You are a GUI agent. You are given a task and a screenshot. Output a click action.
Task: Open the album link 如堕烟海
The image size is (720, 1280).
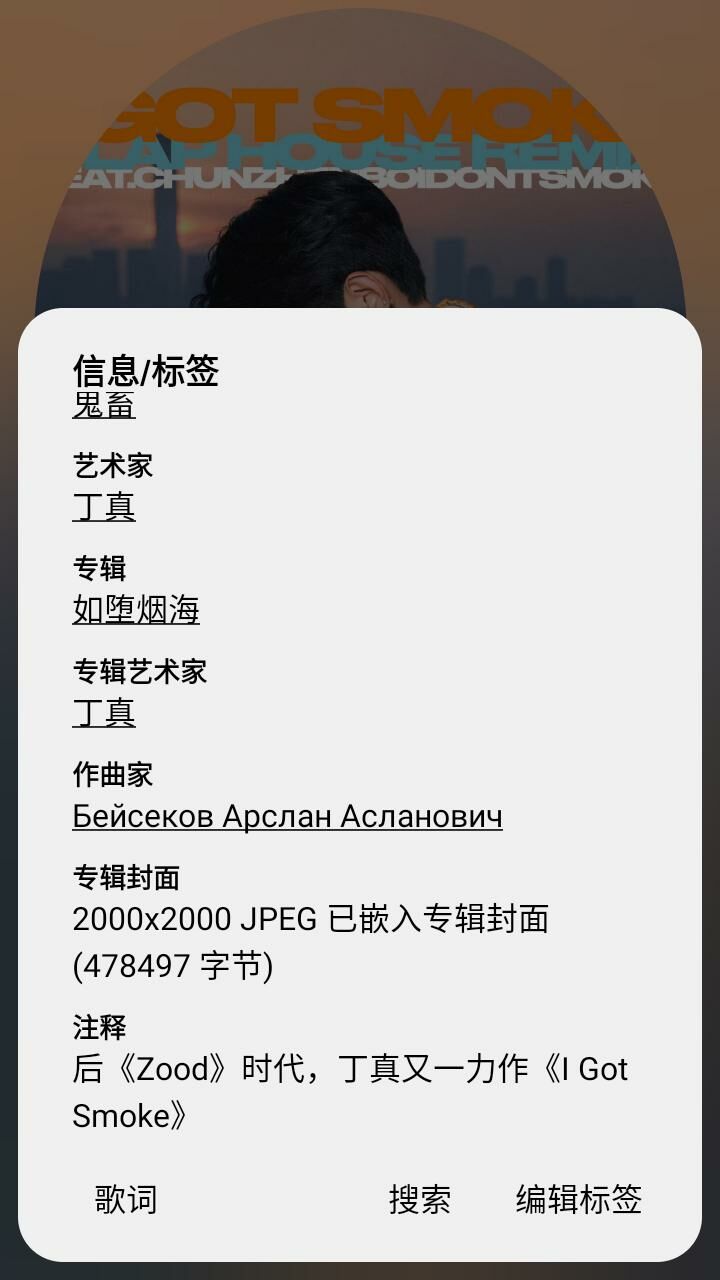(x=136, y=609)
